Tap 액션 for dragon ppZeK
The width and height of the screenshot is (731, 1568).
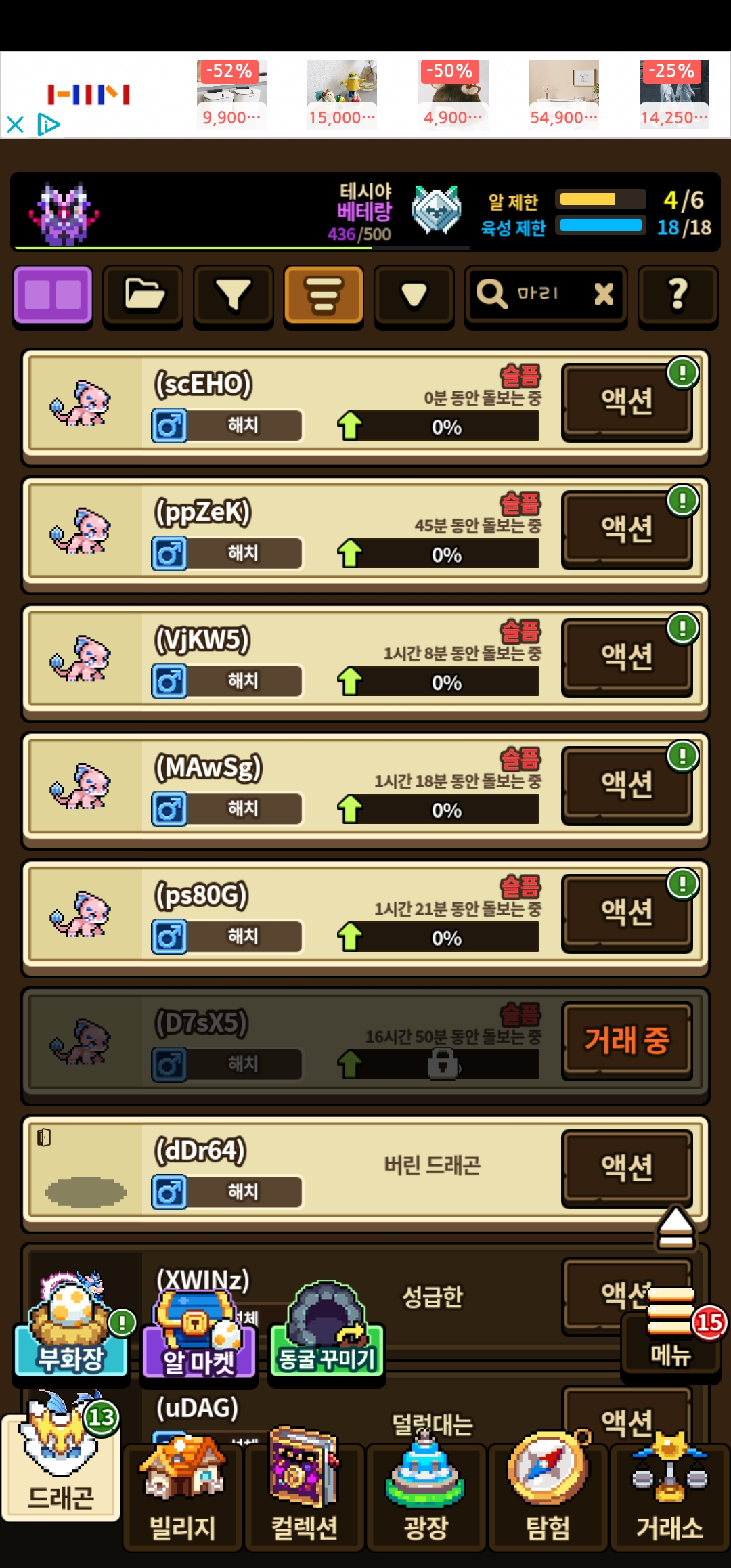point(627,529)
